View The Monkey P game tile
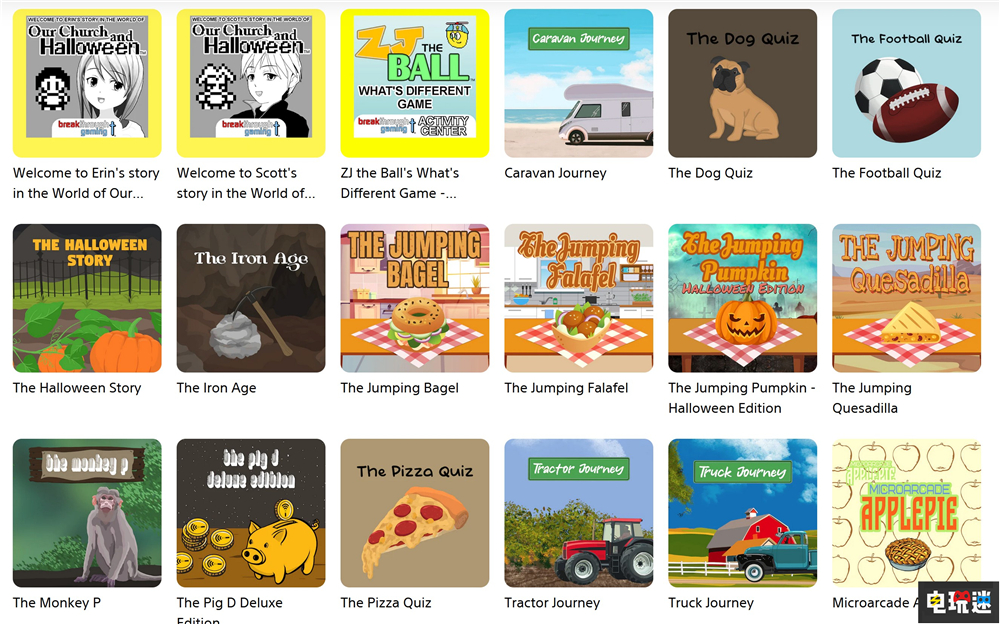 (87, 512)
